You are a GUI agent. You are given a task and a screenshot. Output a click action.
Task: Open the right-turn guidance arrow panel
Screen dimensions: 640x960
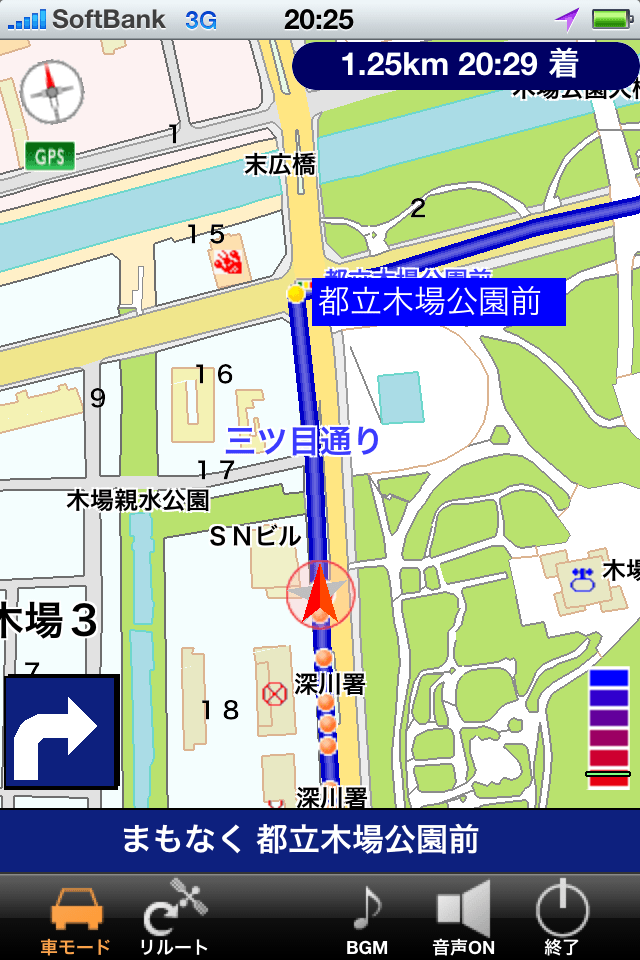point(62,732)
